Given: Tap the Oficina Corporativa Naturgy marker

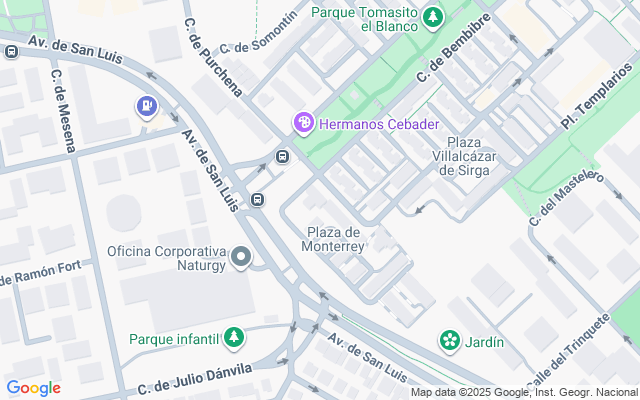Looking at the screenshot, I should [x=241, y=259].
